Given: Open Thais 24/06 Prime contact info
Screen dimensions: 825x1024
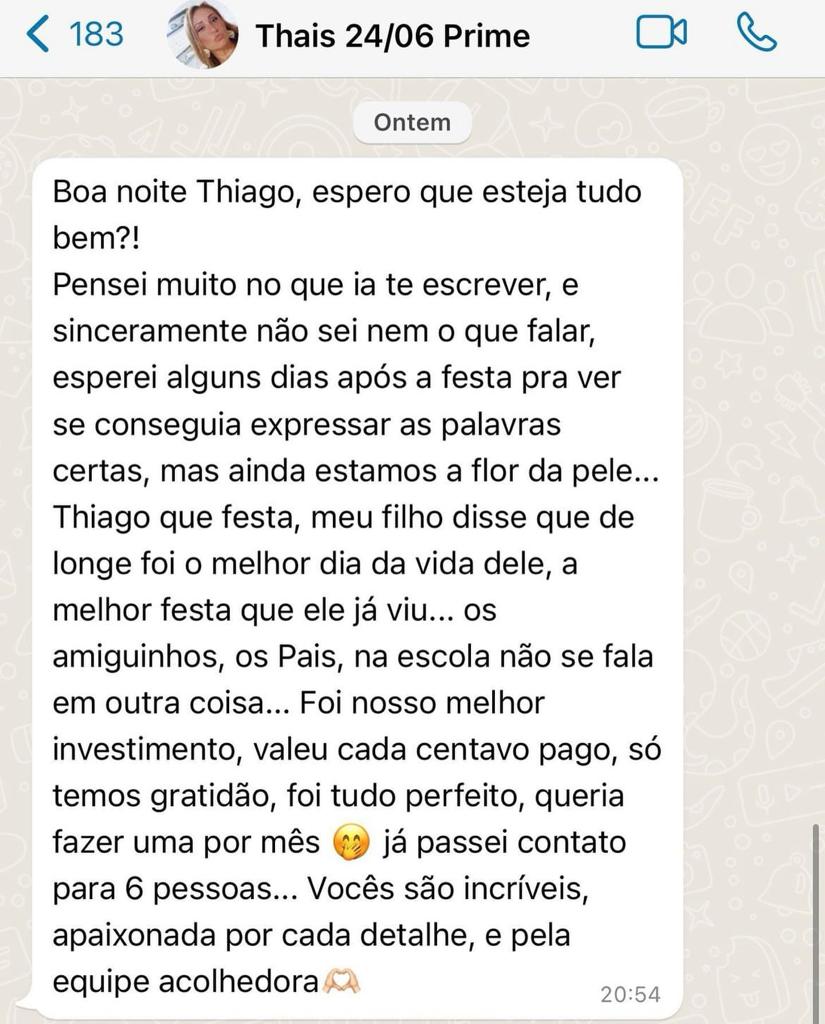Looking at the screenshot, I should (392, 36).
